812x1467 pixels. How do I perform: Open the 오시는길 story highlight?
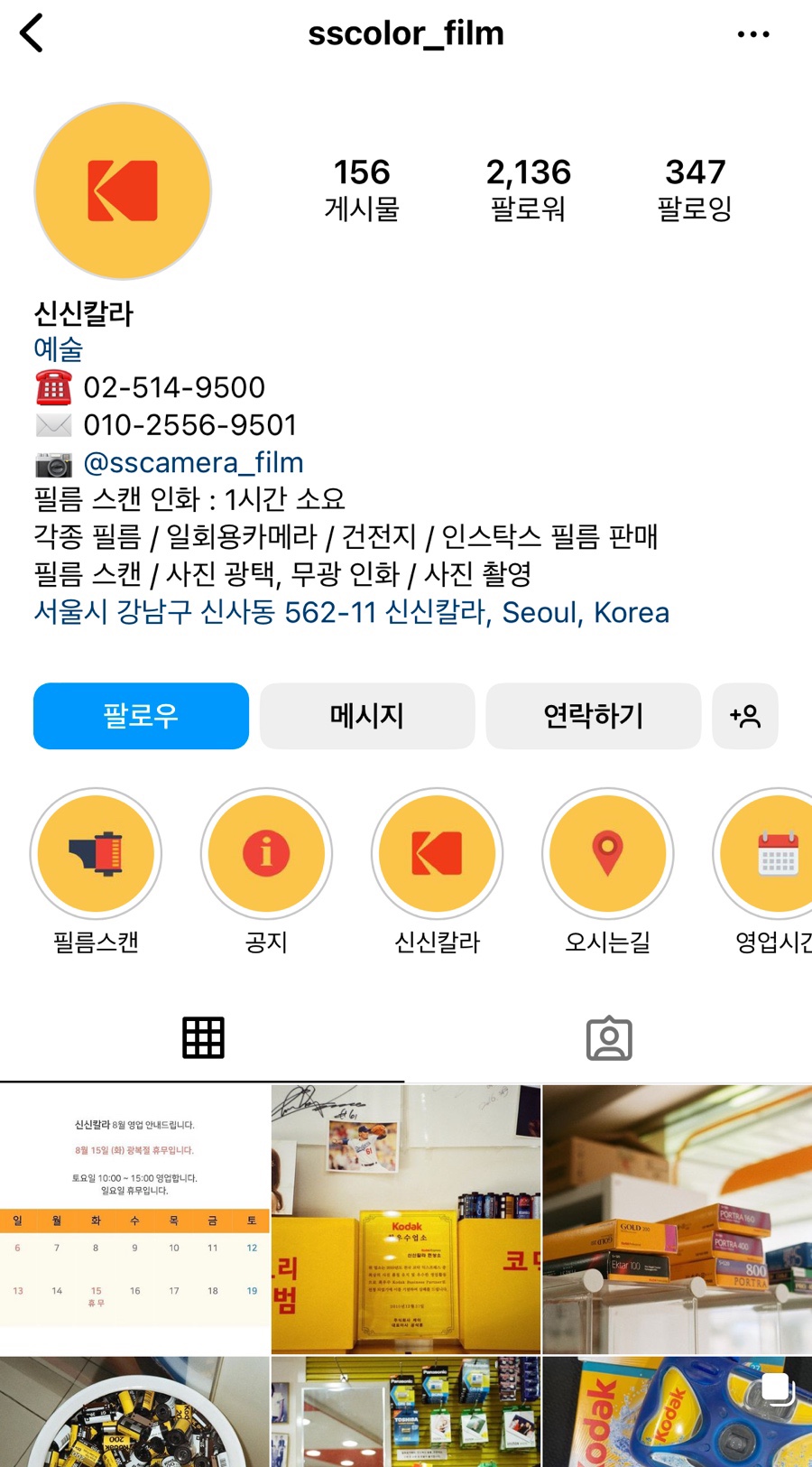pos(607,854)
